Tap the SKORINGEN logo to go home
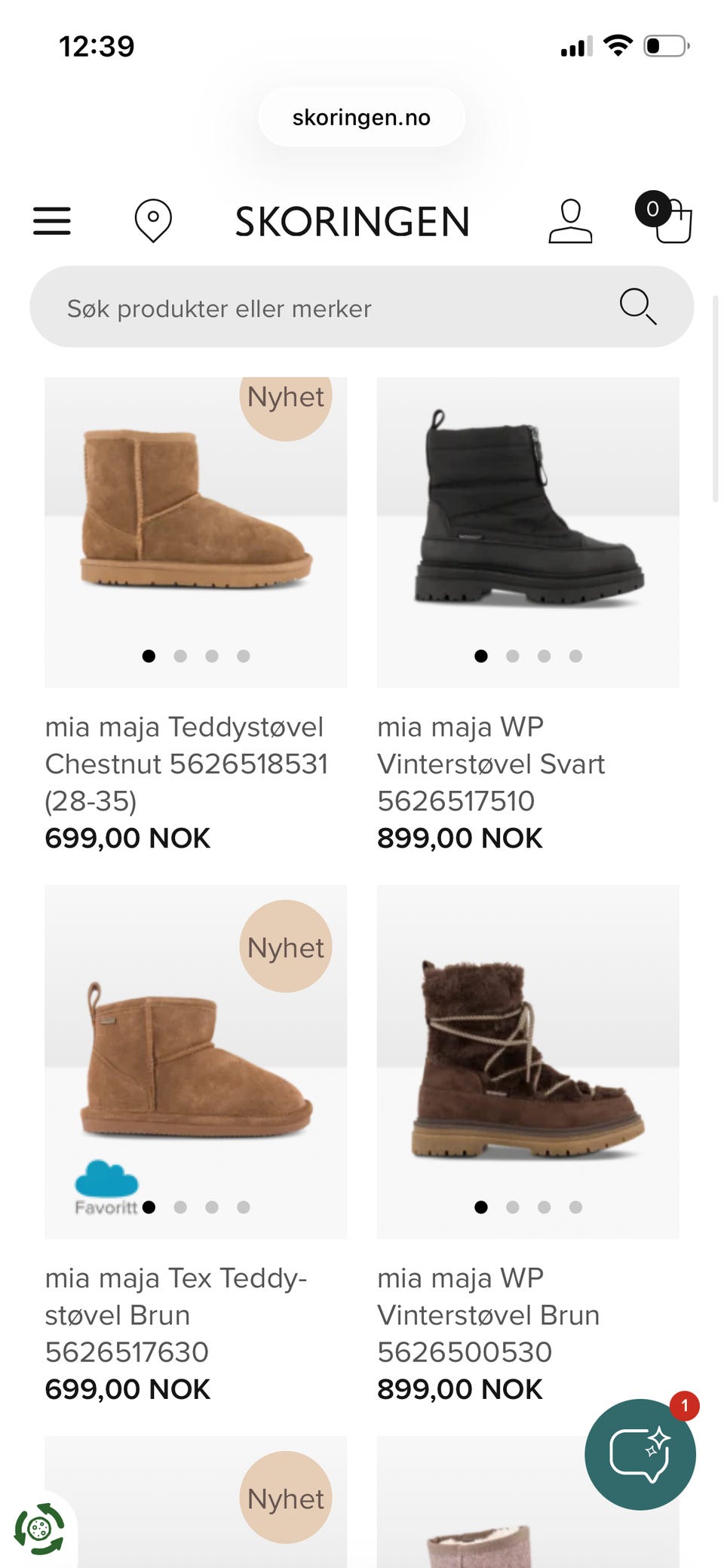 point(352,222)
